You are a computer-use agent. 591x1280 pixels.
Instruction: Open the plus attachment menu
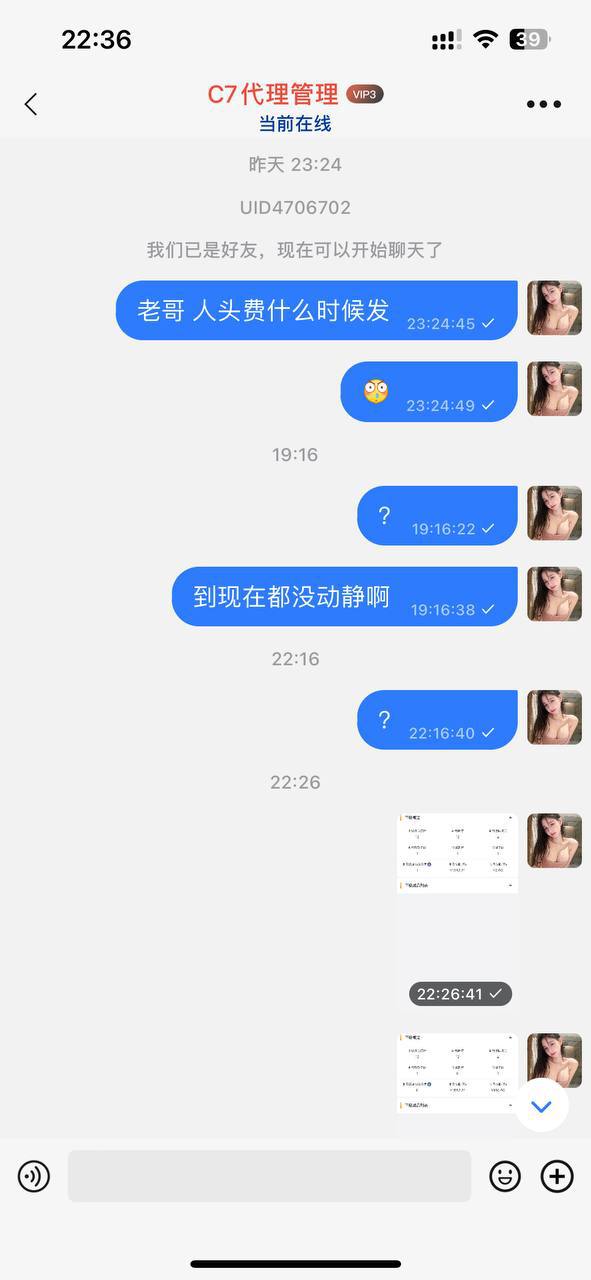pyautogui.click(x=557, y=1176)
